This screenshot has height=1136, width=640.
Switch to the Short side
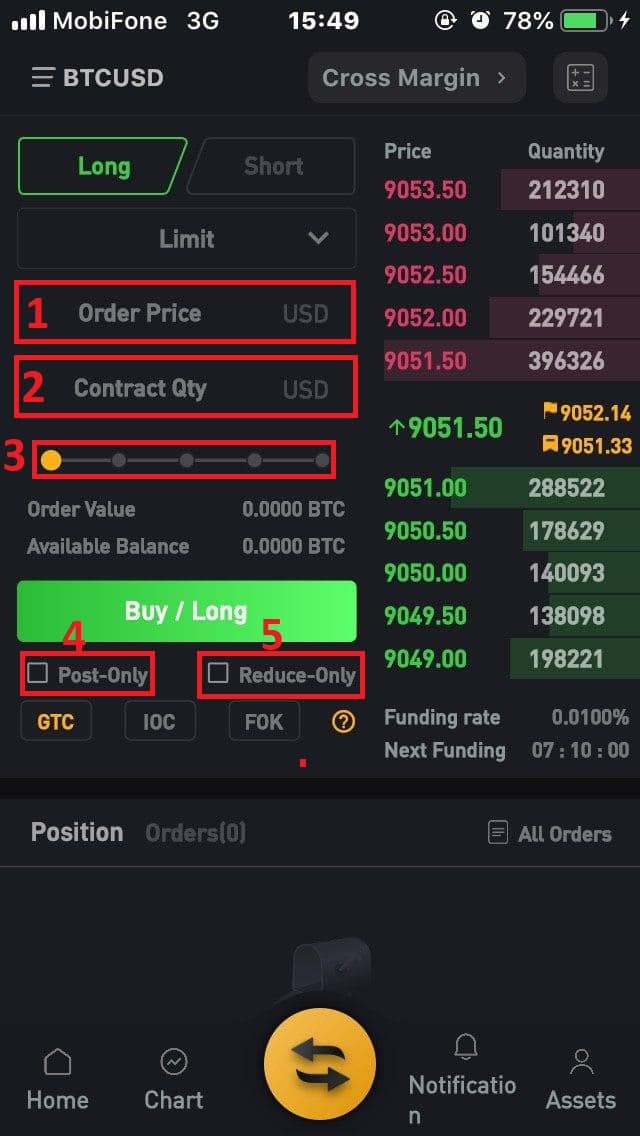coord(273,166)
